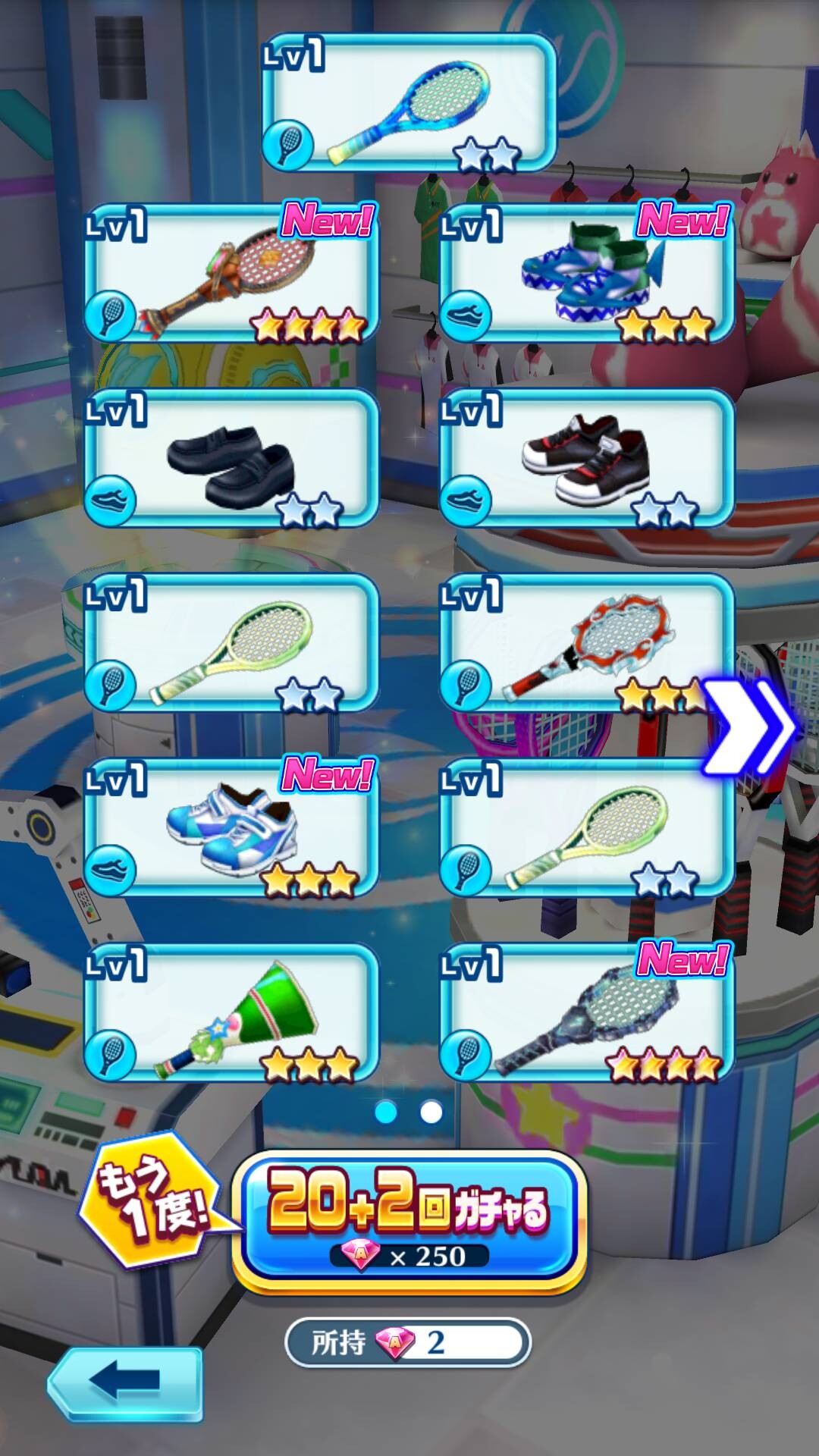Open the black loafers card
819x1456 pixels.
(x=231, y=458)
